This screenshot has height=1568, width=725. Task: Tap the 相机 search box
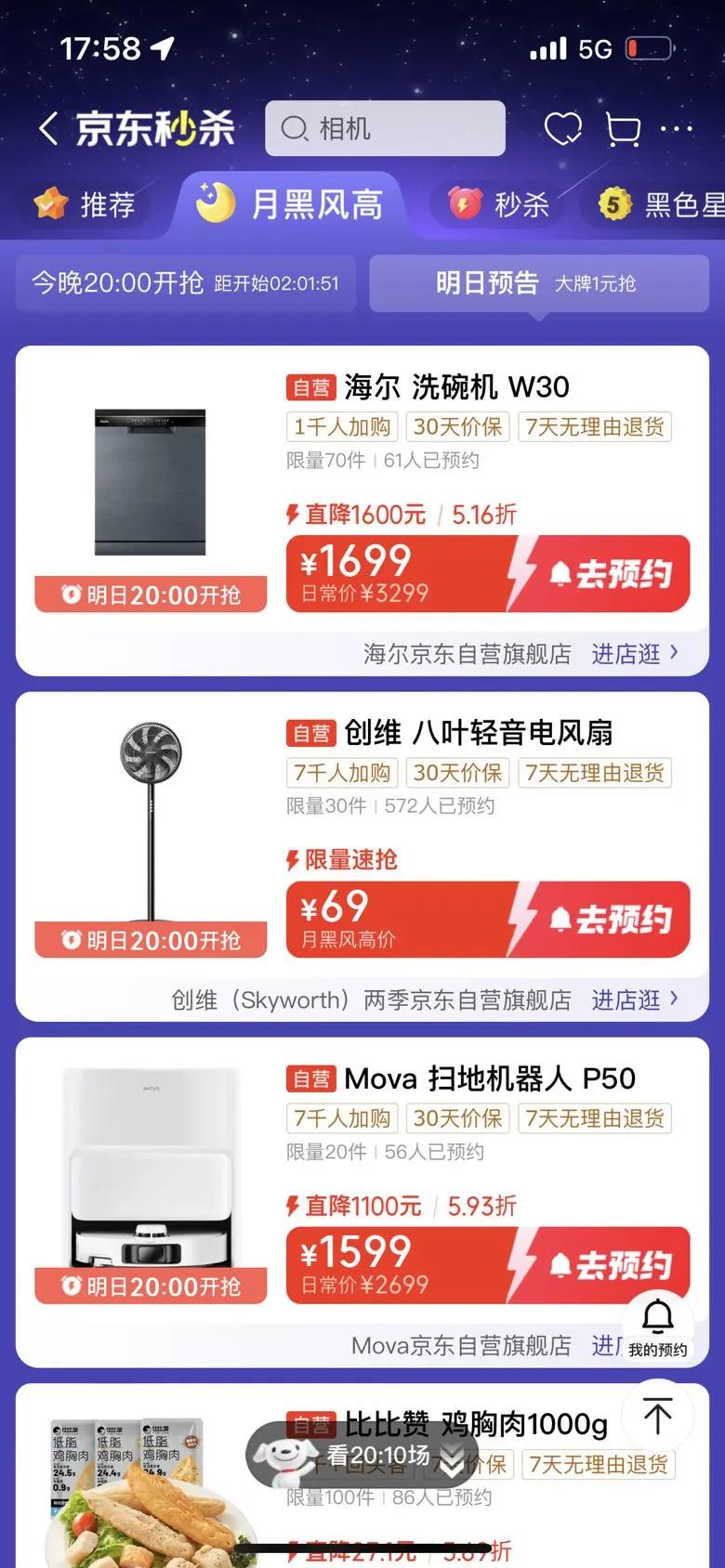(x=385, y=128)
